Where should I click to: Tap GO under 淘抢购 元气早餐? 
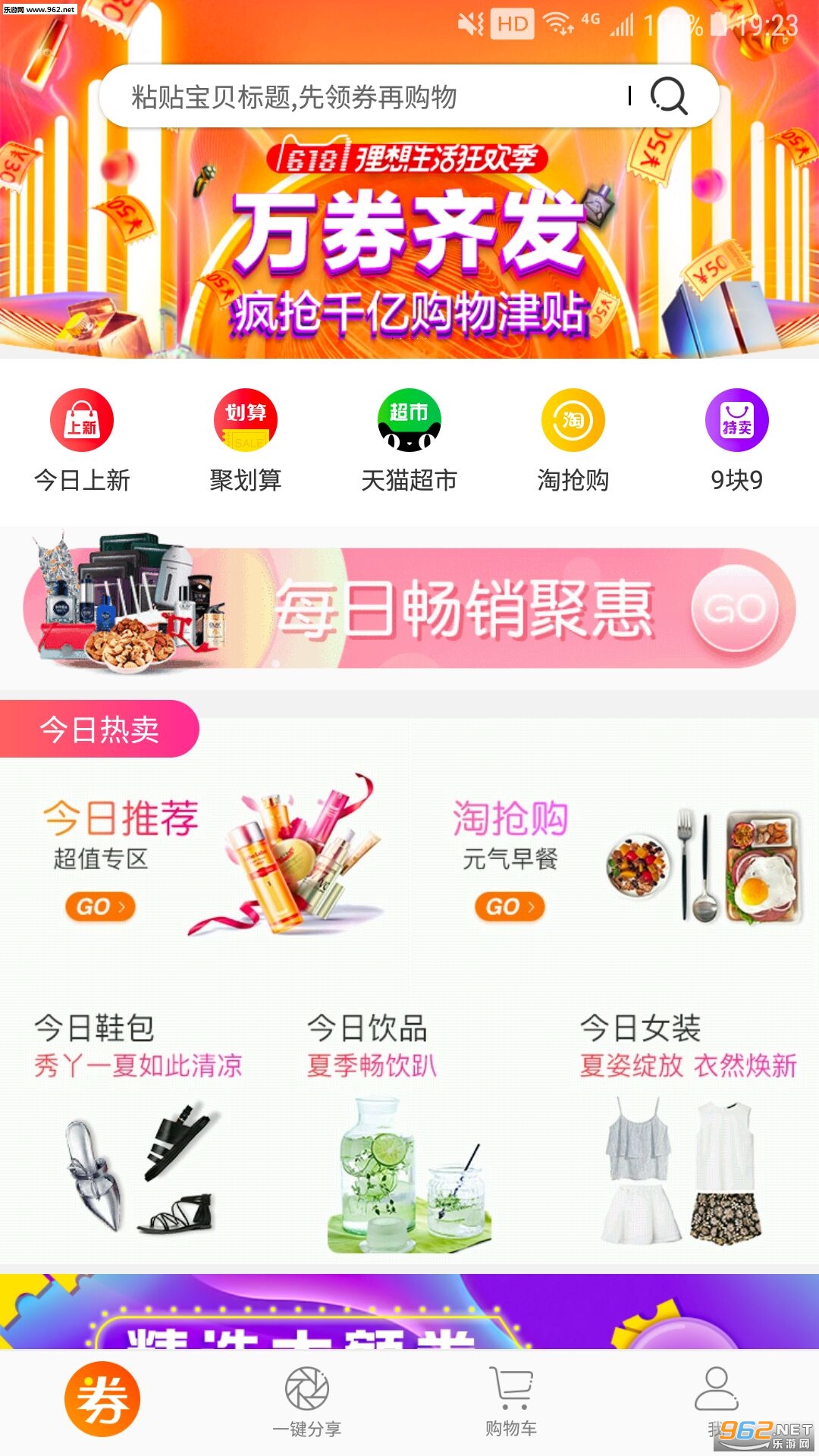coord(510,906)
